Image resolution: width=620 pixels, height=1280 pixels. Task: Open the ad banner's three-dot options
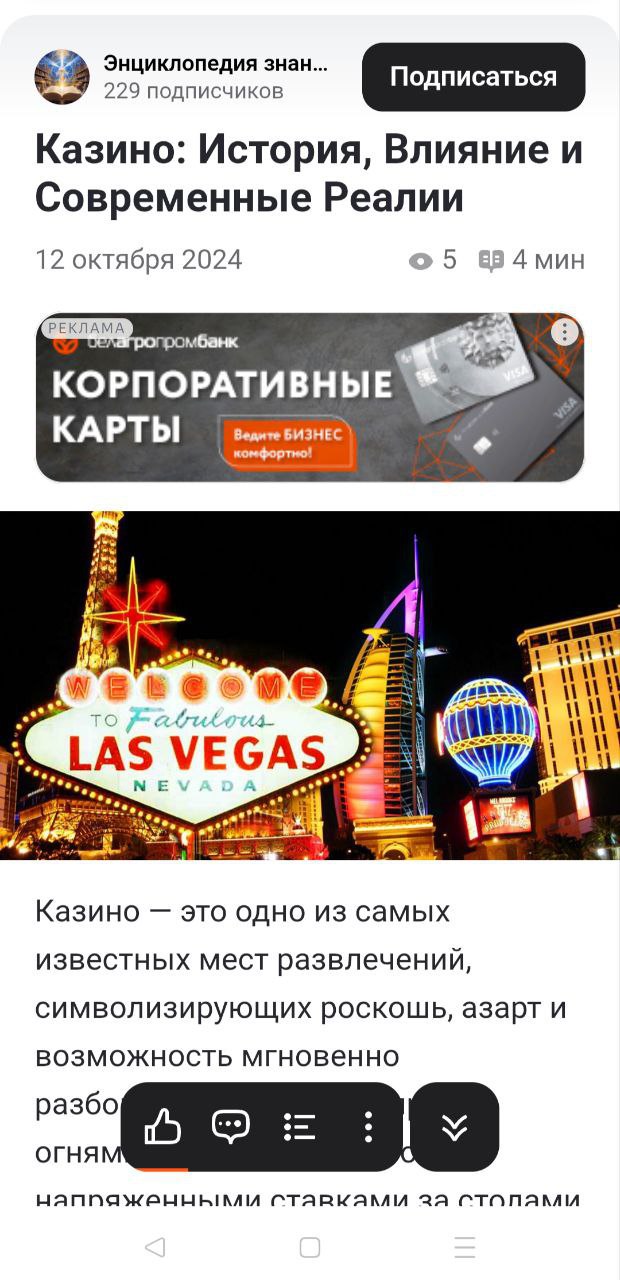tap(565, 333)
